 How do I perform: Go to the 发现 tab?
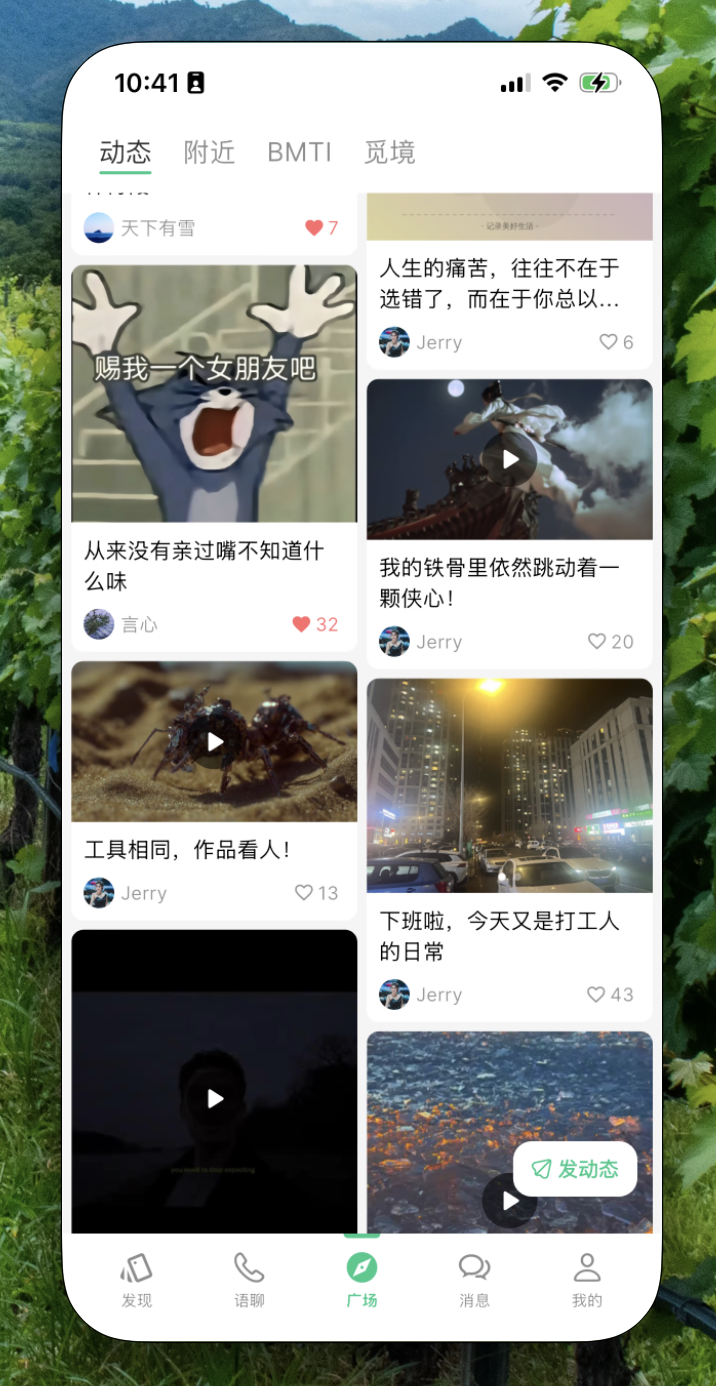click(136, 1280)
